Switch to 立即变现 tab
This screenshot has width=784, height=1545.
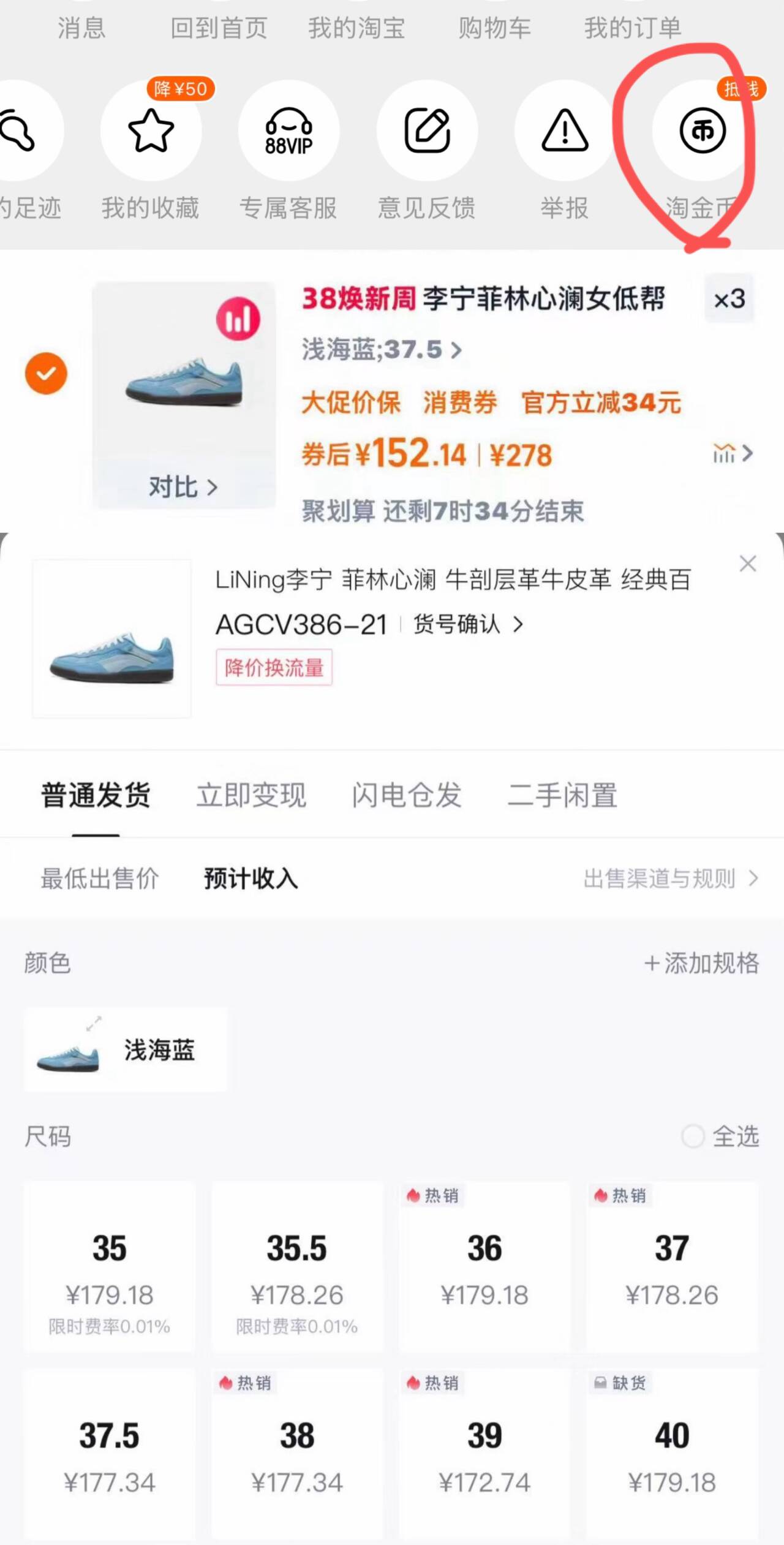coord(251,795)
